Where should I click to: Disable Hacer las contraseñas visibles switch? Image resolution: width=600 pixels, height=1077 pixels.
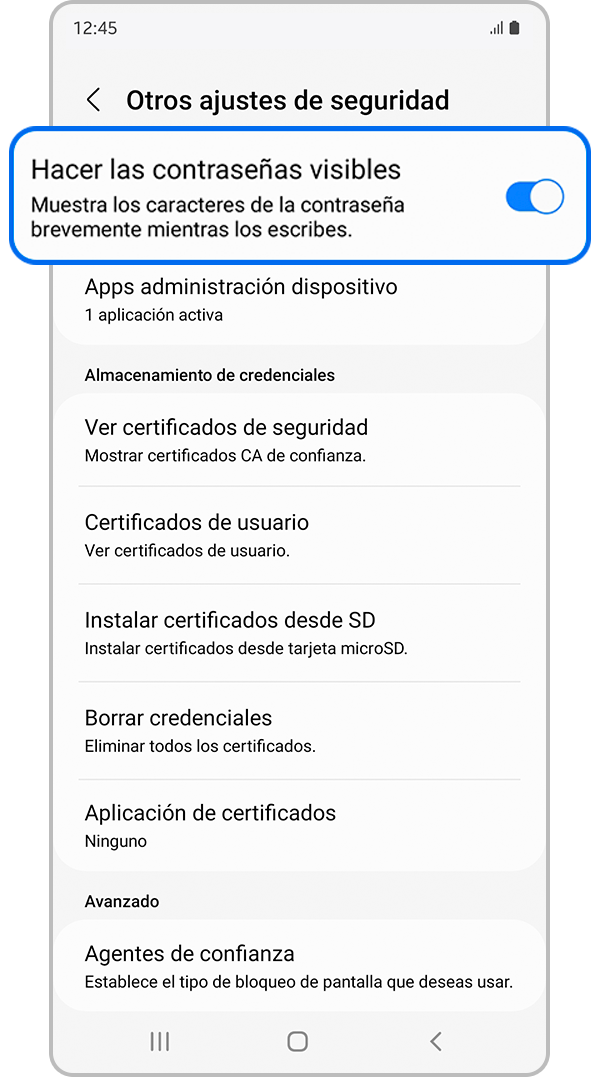point(534,196)
